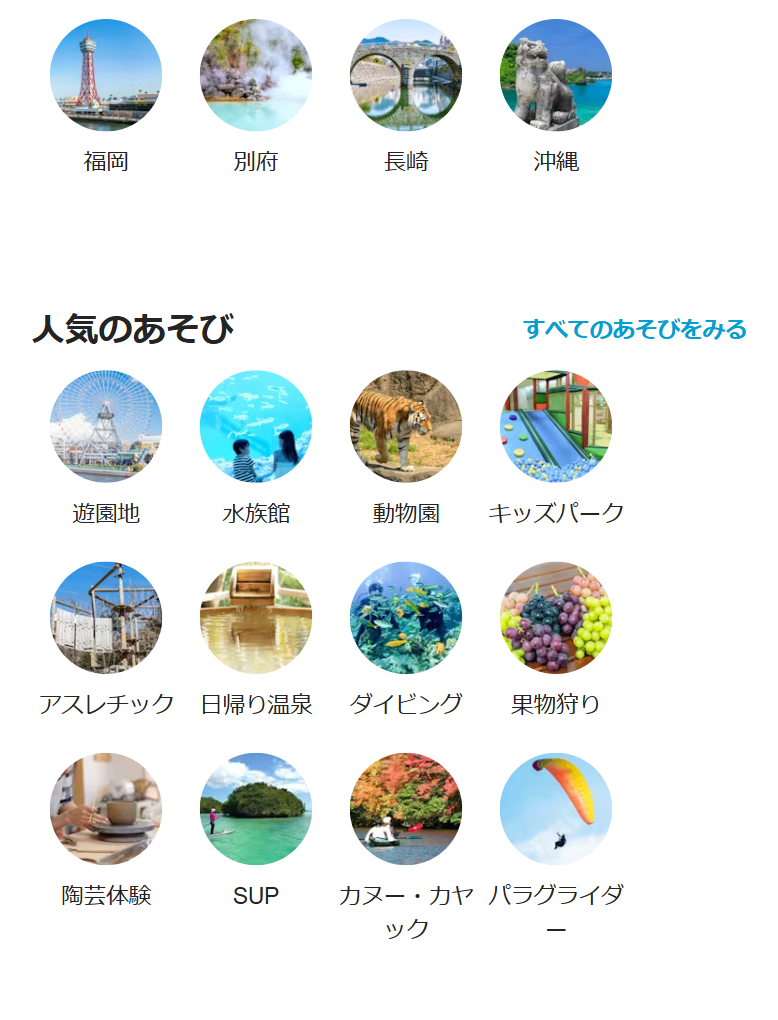View the キッズパーク category

click(556, 427)
